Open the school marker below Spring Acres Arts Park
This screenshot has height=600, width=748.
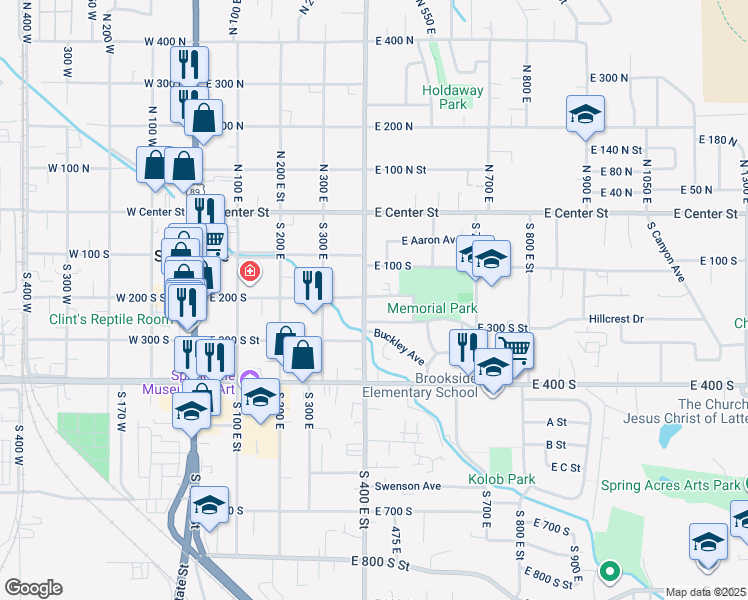708,541
